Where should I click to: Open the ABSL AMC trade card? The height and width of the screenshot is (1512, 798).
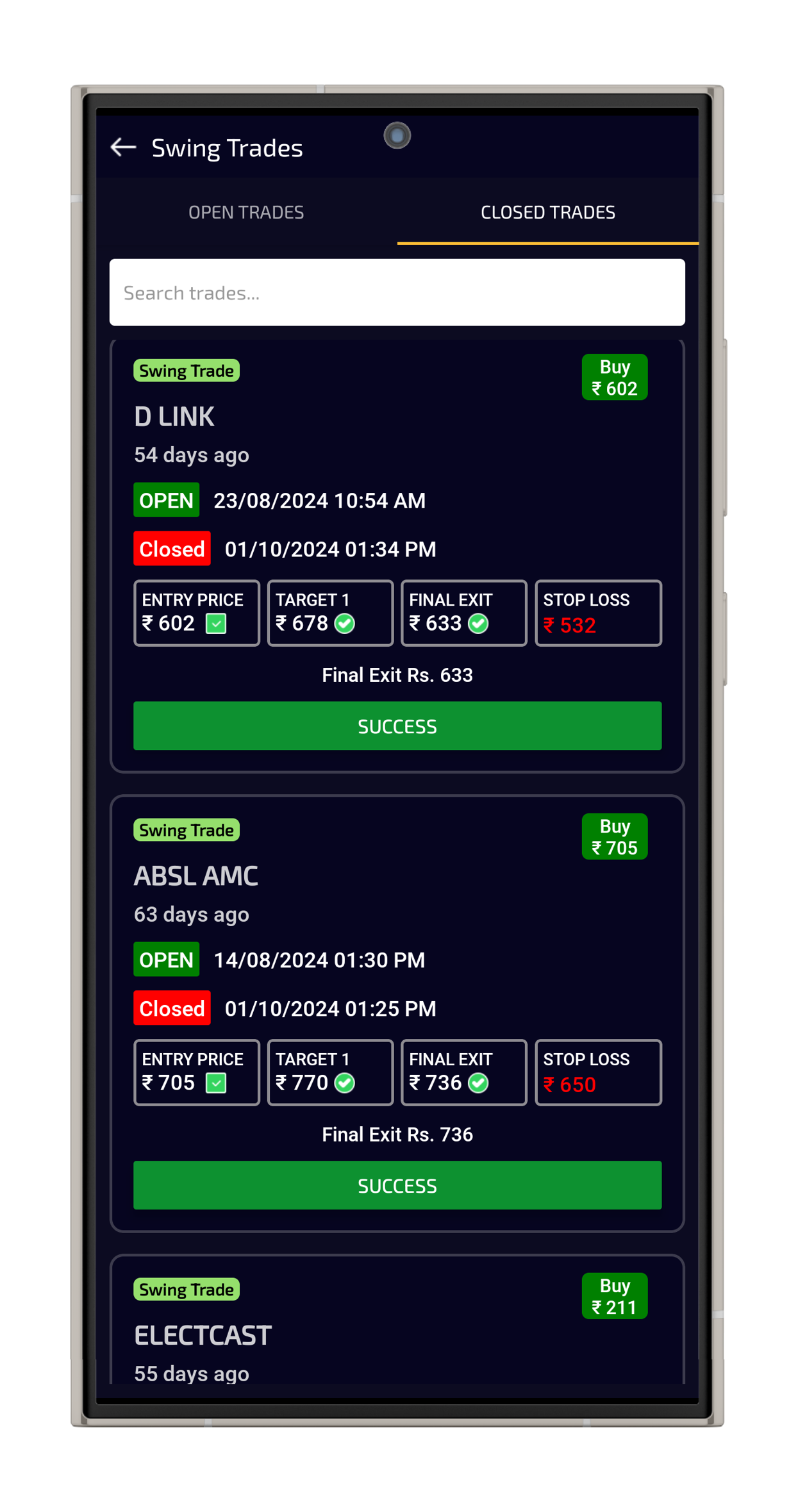(195, 876)
